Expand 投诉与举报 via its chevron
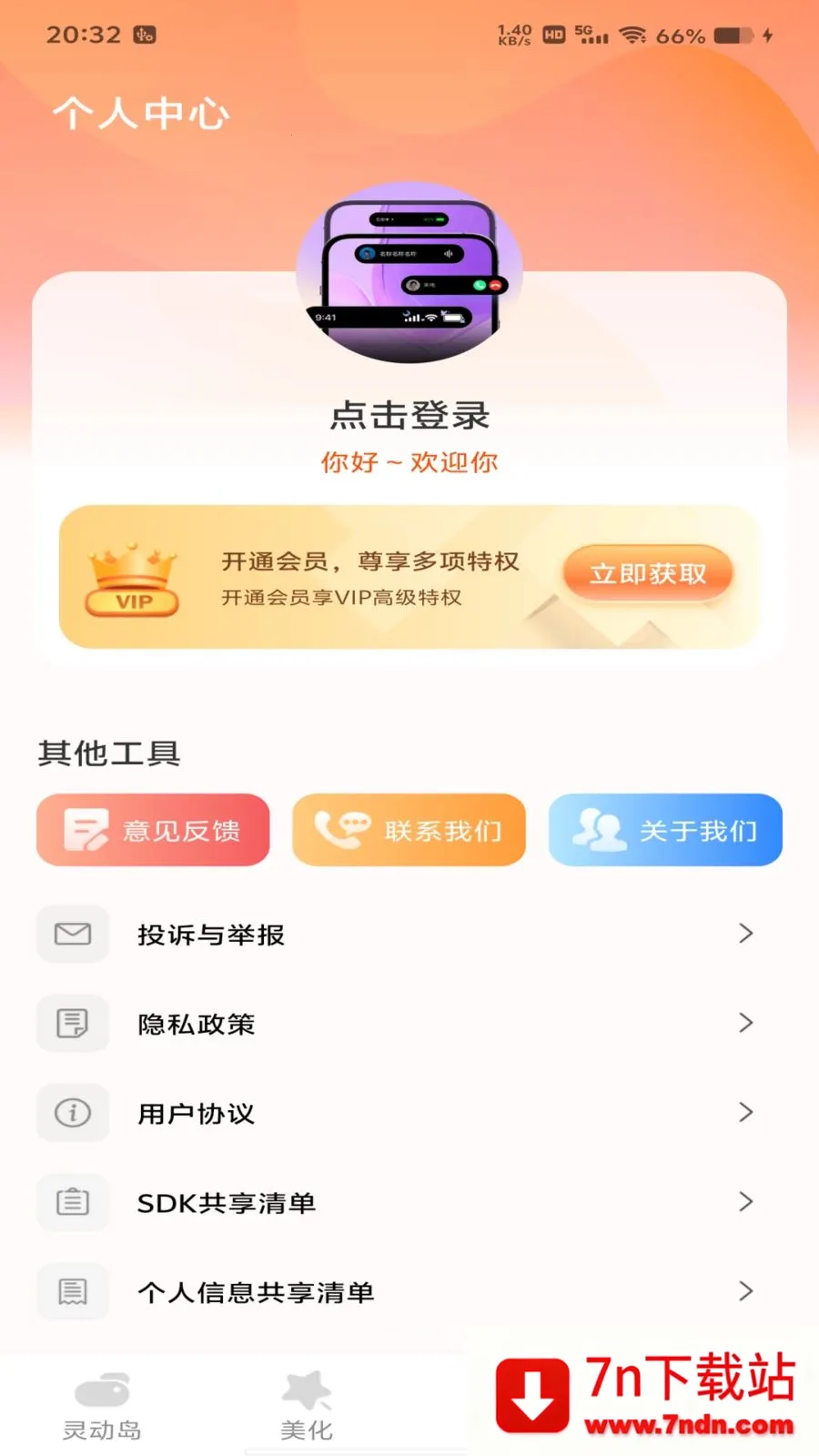Screen dimensions: 819x1456 (745, 934)
